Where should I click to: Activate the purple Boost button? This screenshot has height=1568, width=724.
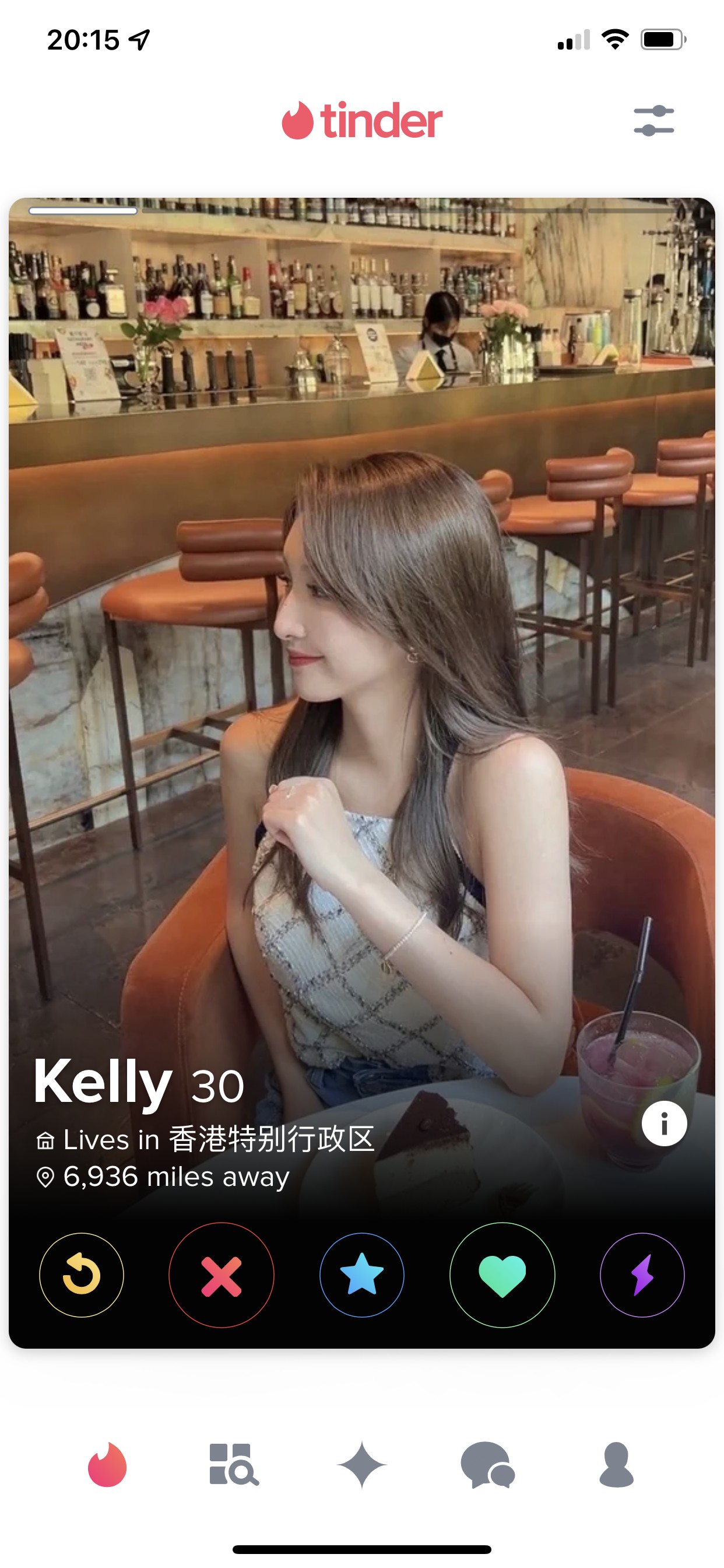pos(642,1275)
